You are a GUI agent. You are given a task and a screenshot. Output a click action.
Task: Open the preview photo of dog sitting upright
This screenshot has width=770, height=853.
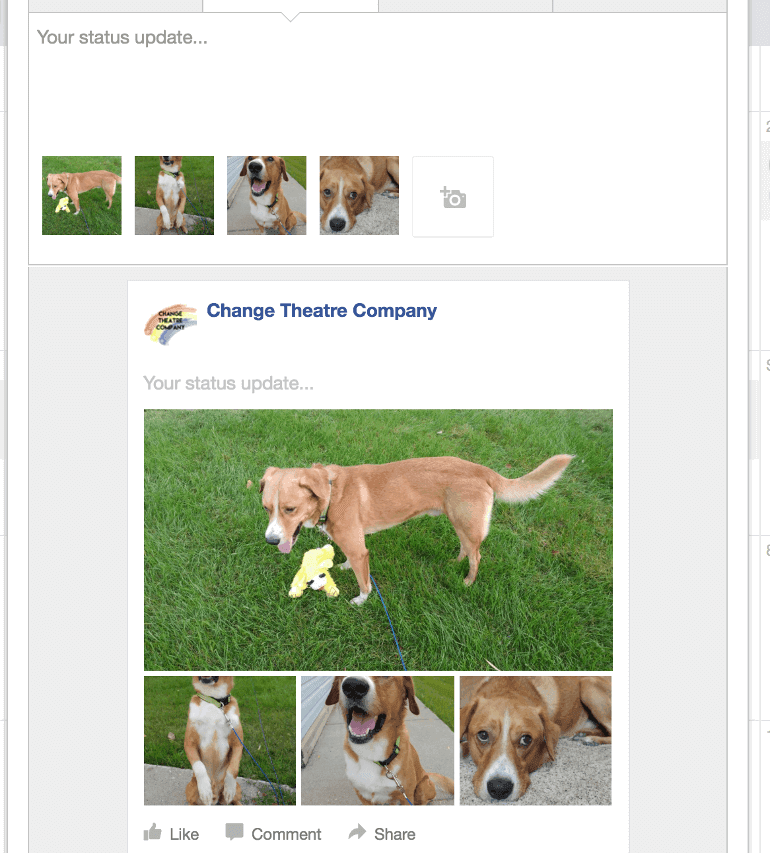pyautogui.click(x=220, y=740)
